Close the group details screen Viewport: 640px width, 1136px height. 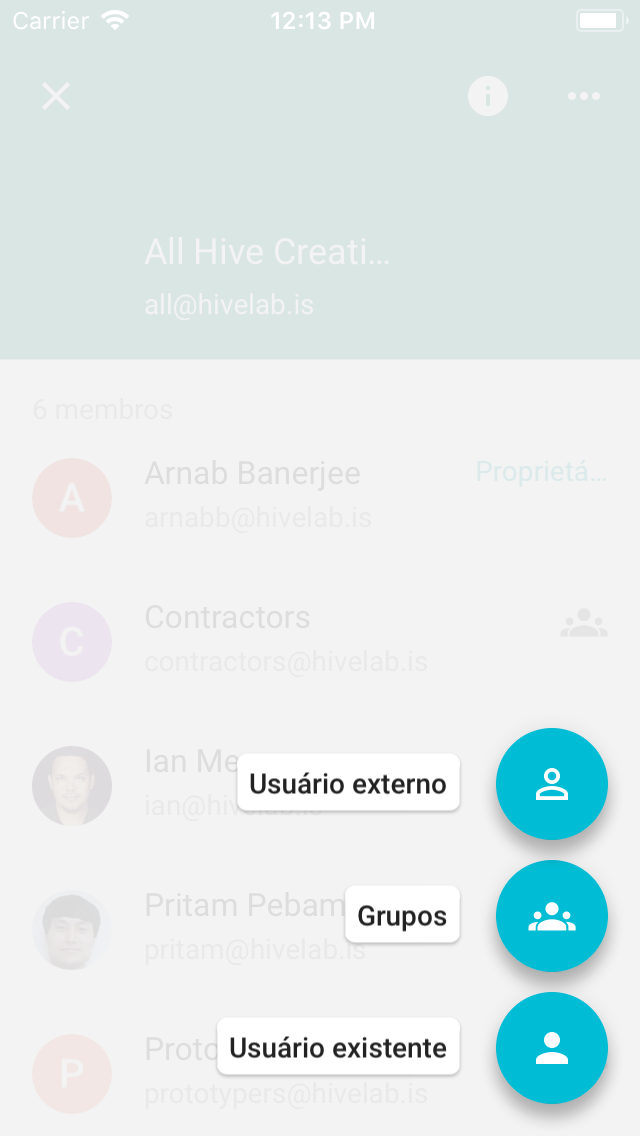coord(56,96)
